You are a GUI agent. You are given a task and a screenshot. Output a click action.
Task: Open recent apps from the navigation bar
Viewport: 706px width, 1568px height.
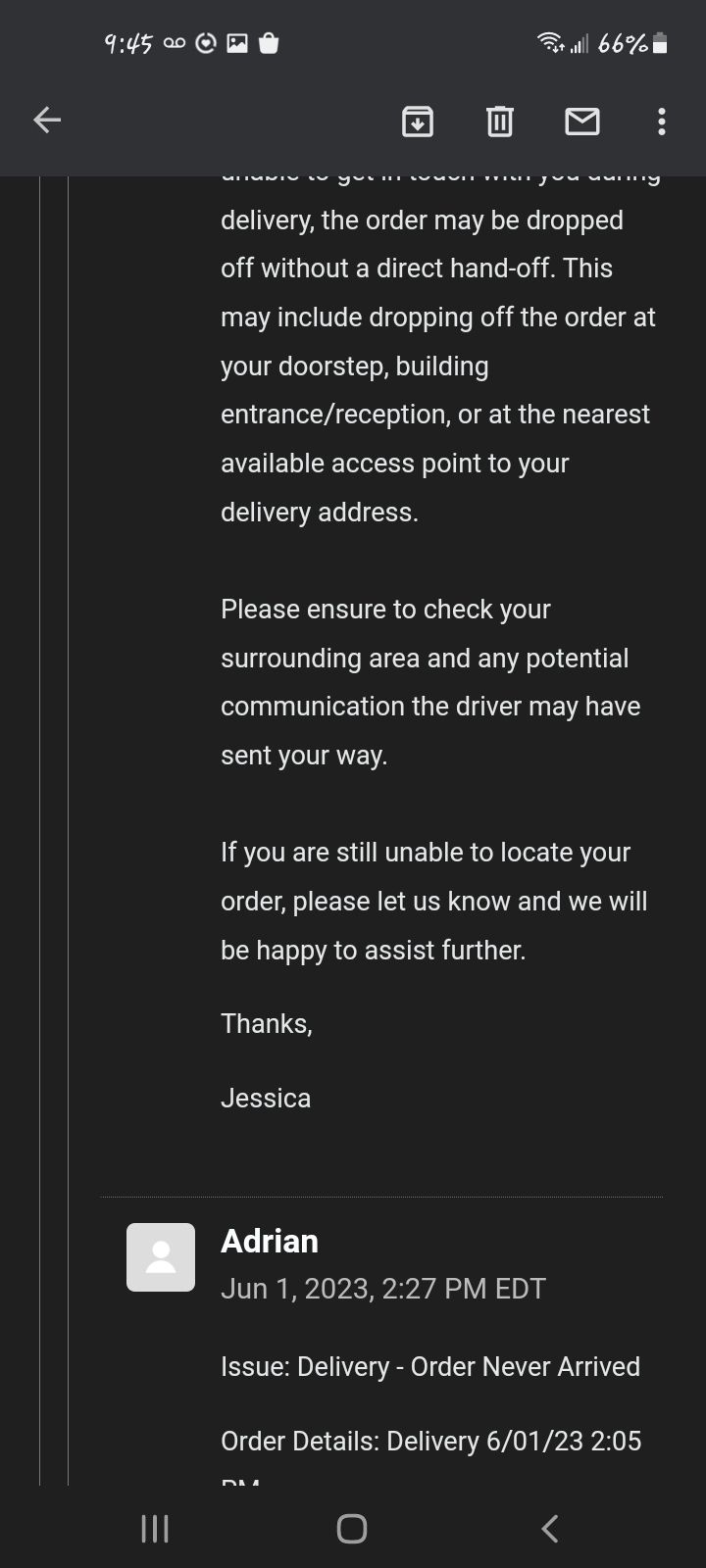tap(155, 1527)
